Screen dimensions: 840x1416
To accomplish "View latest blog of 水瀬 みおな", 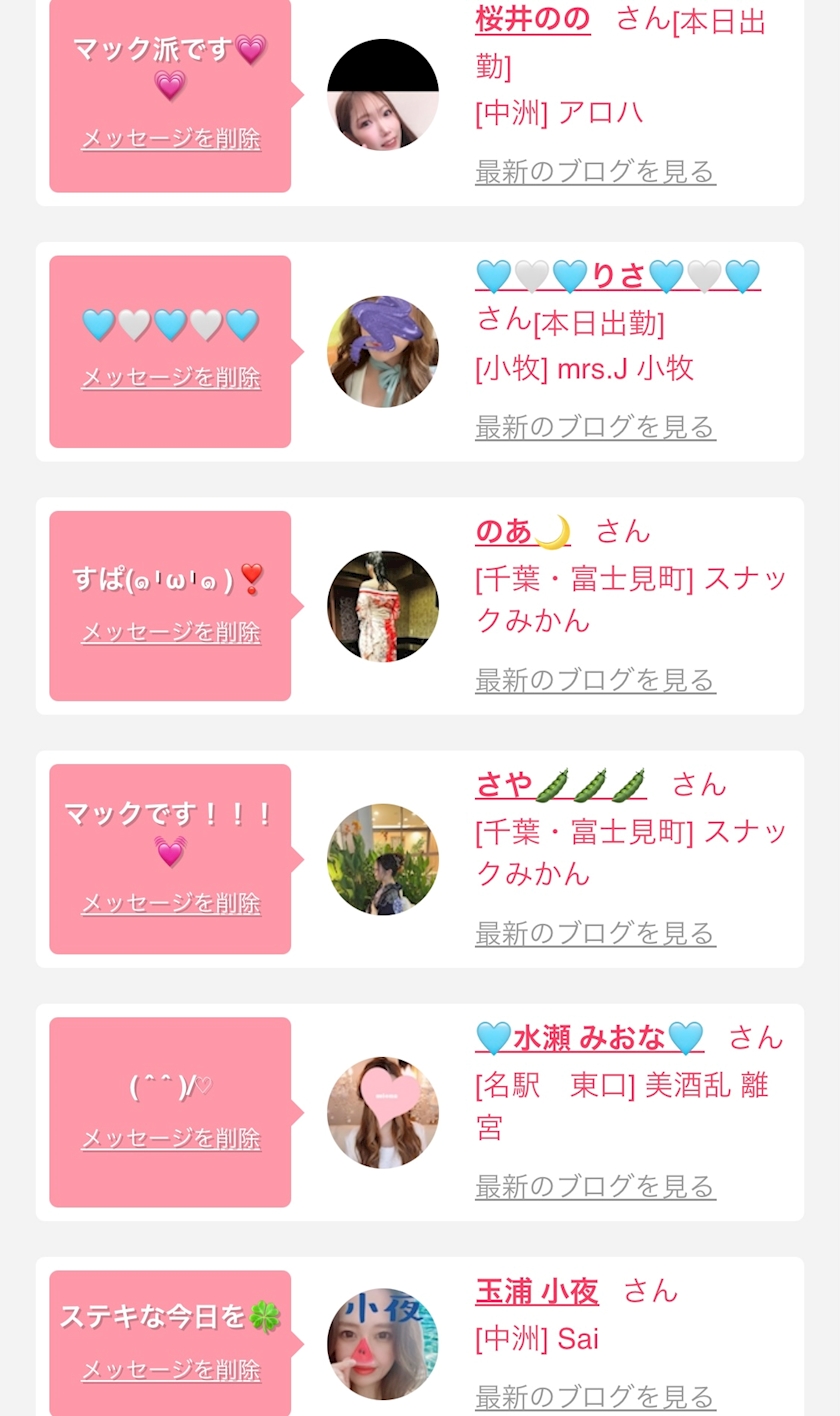I will [x=595, y=1186].
